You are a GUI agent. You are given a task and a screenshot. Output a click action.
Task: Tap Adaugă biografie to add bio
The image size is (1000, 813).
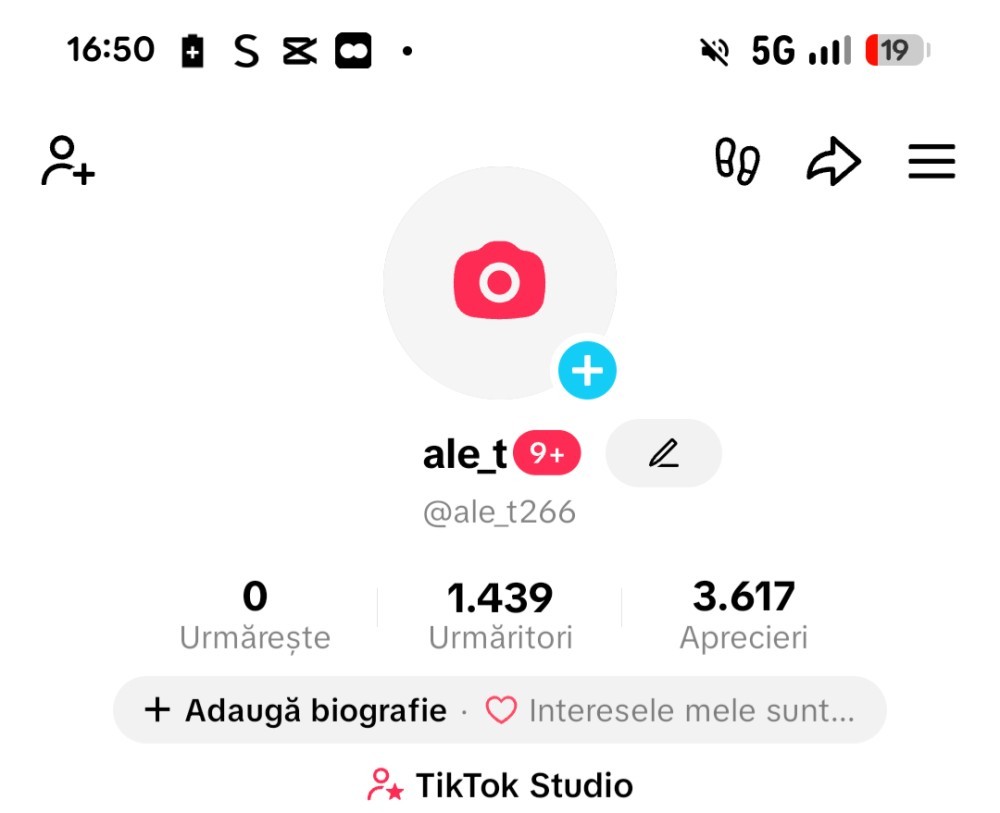pos(297,711)
